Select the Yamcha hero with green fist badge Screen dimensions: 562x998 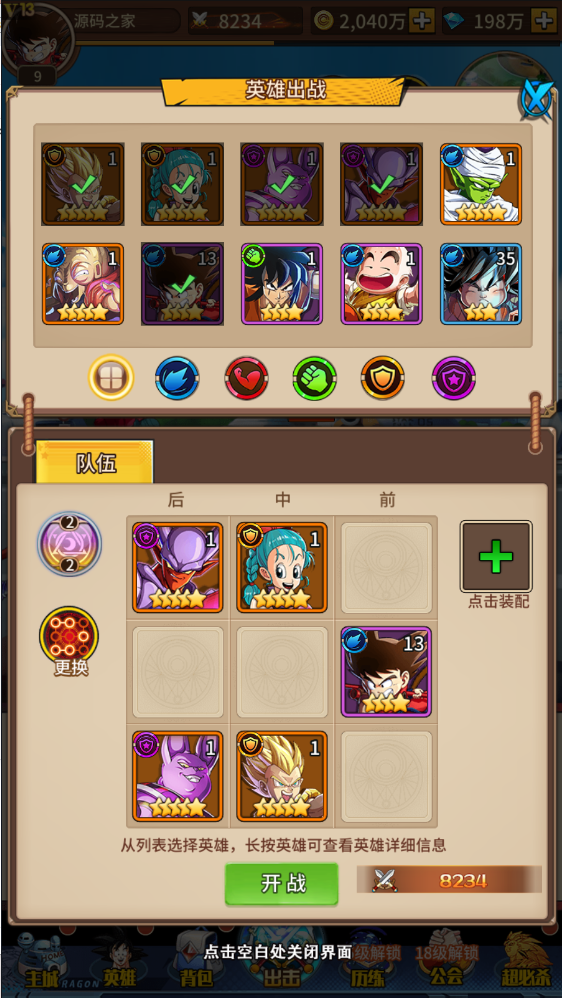[282, 284]
